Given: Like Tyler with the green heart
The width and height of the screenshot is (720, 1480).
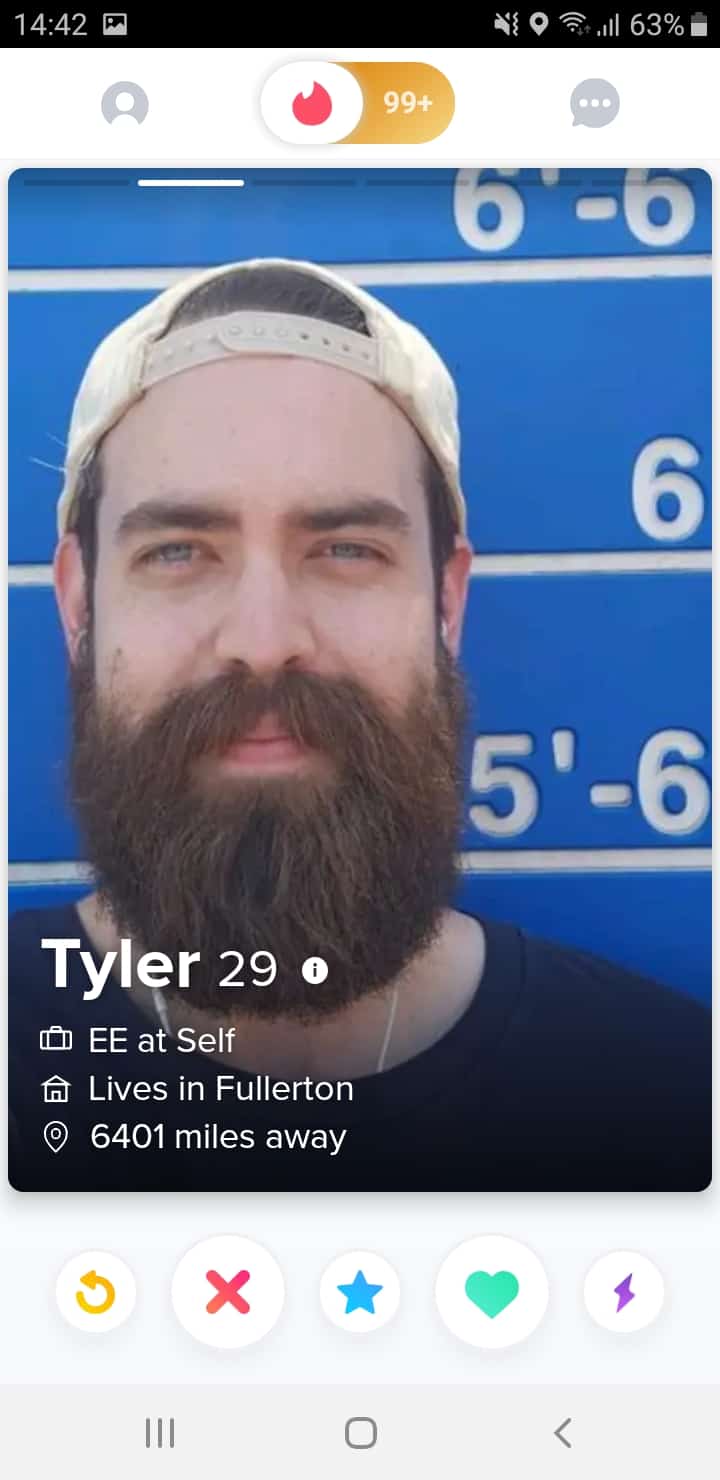Looking at the screenshot, I should point(492,1292).
